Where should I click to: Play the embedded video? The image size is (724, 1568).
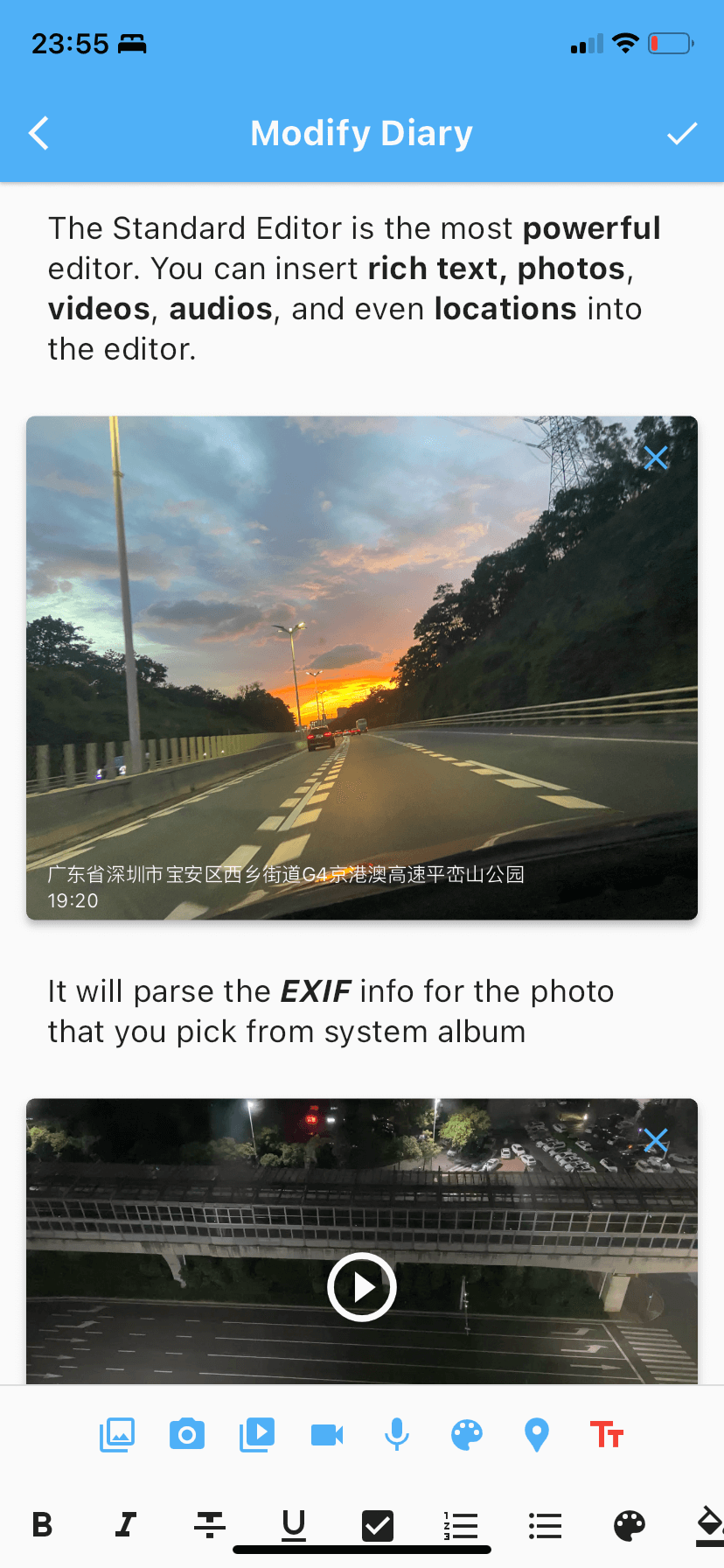(362, 1287)
